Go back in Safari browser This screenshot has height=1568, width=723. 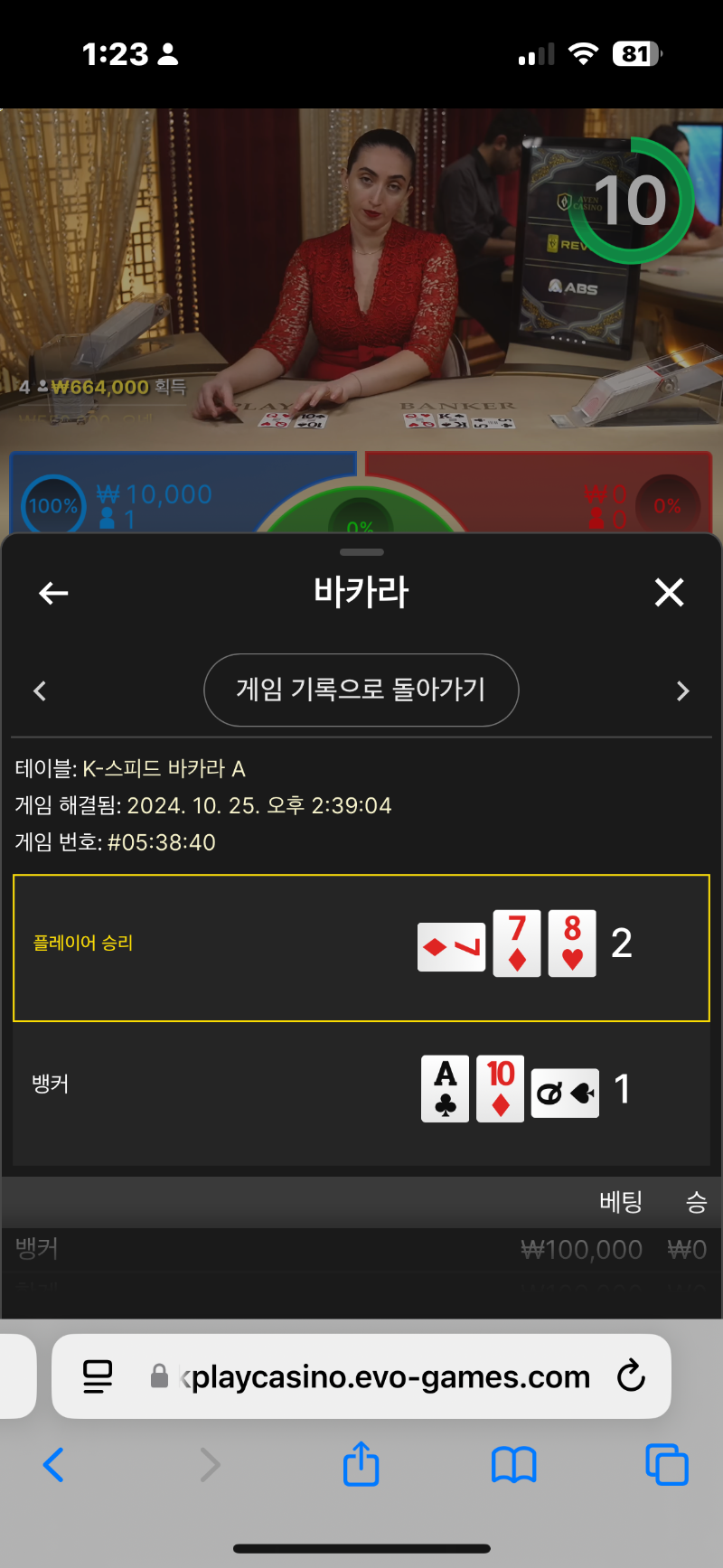click(x=53, y=1464)
